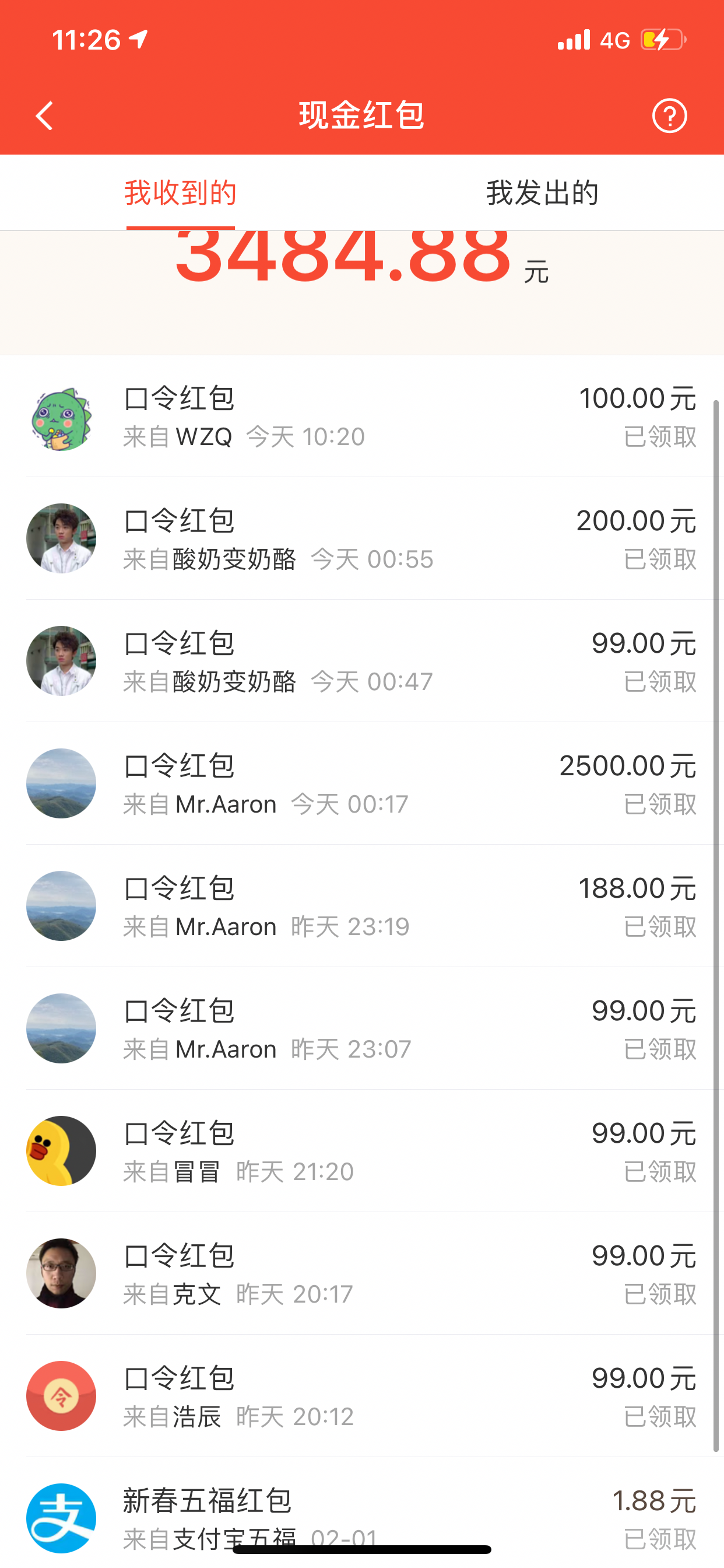Open Mr.Aaron's 昨天 23:07 red packet
The height and width of the screenshot is (1568, 724).
(x=362, y=1028)
